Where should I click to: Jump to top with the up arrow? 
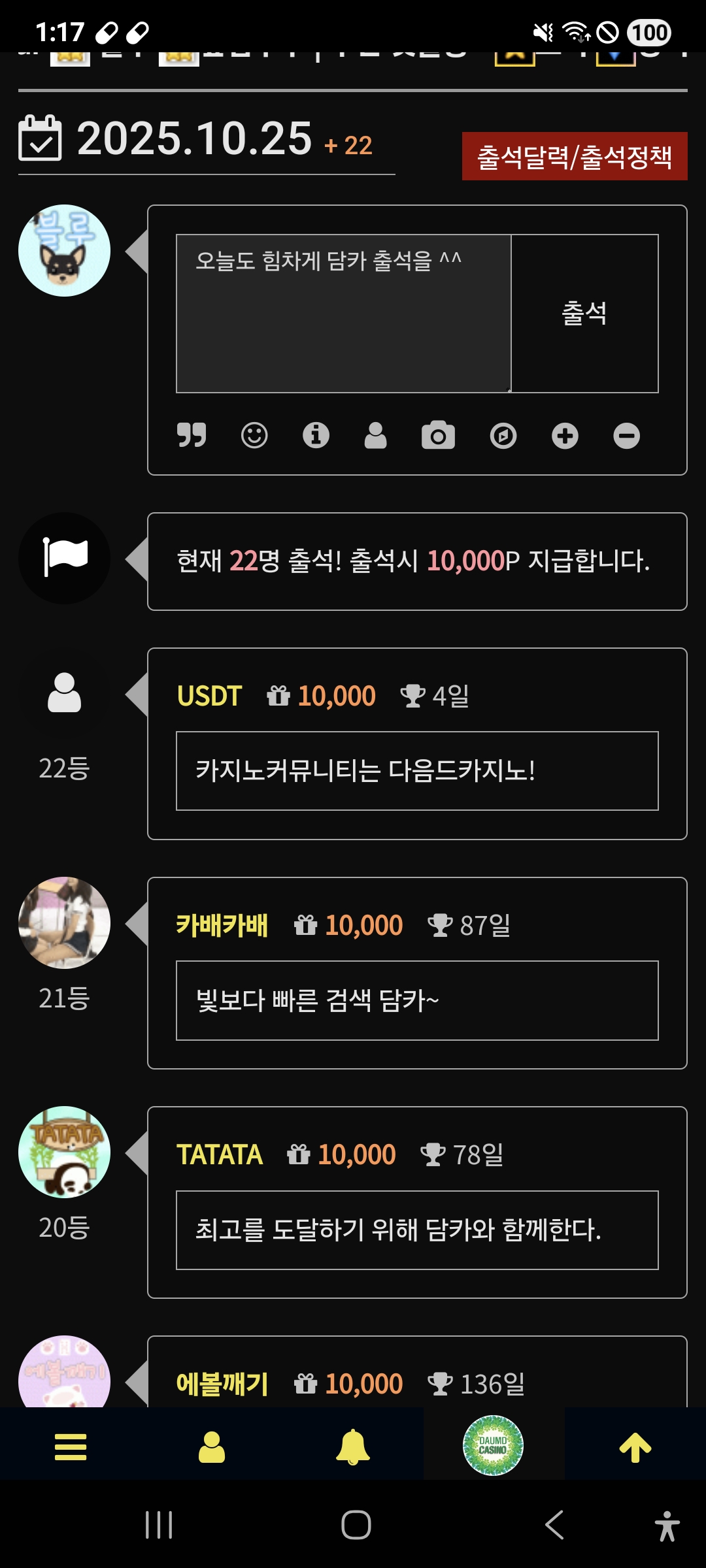point(635,1446)
